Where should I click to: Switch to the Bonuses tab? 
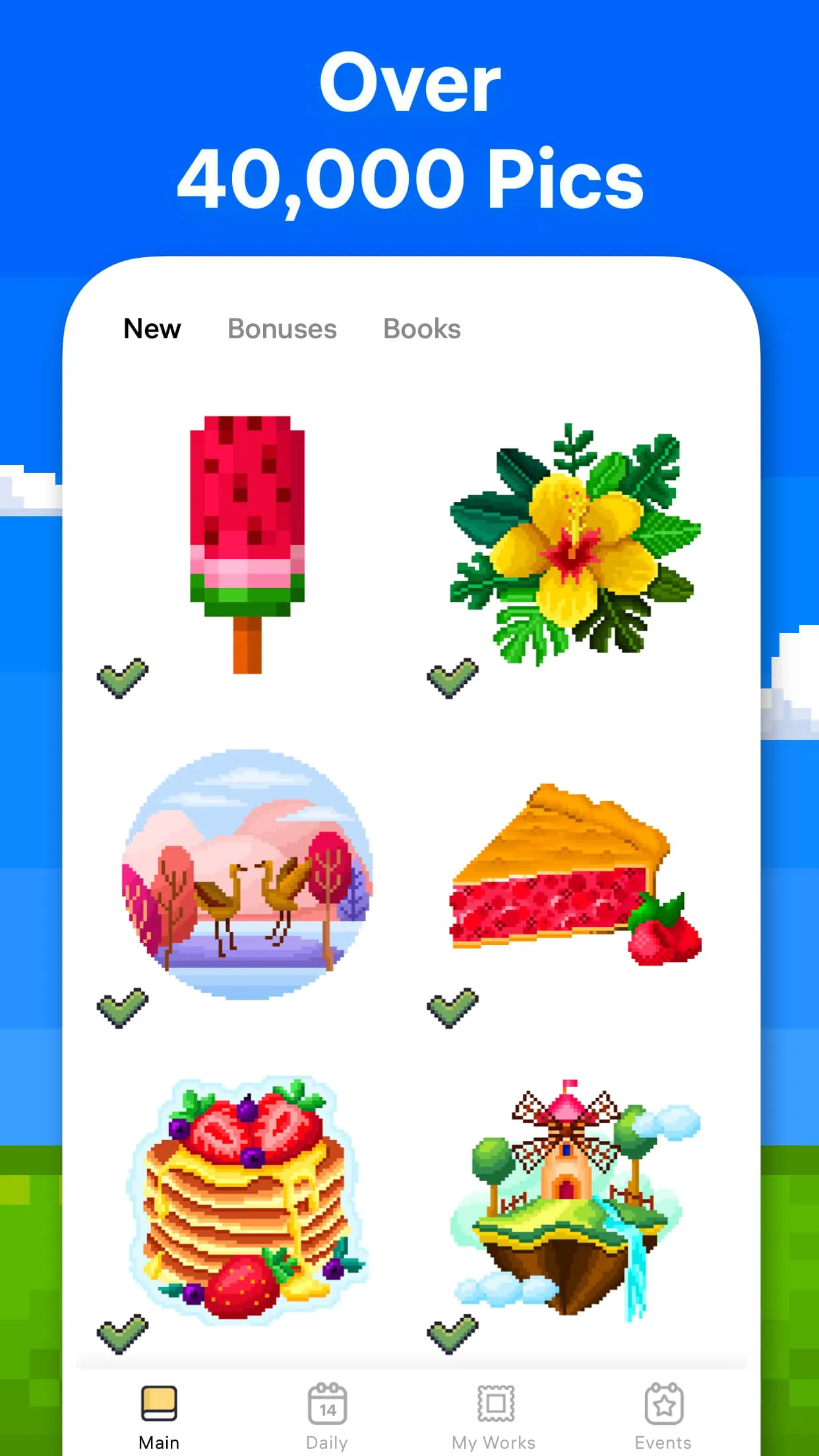[x=282, y=328]
